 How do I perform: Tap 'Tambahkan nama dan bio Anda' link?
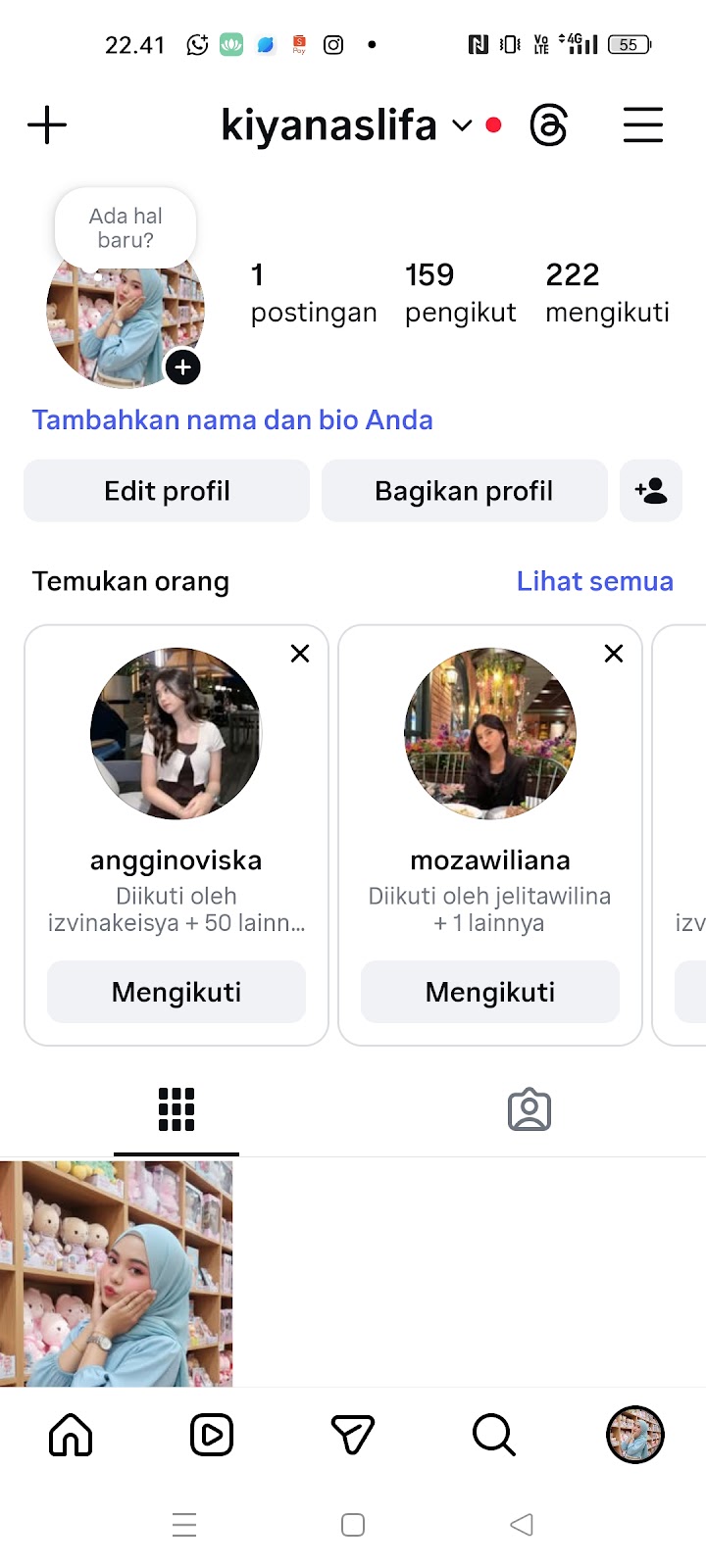click(232, 420)
